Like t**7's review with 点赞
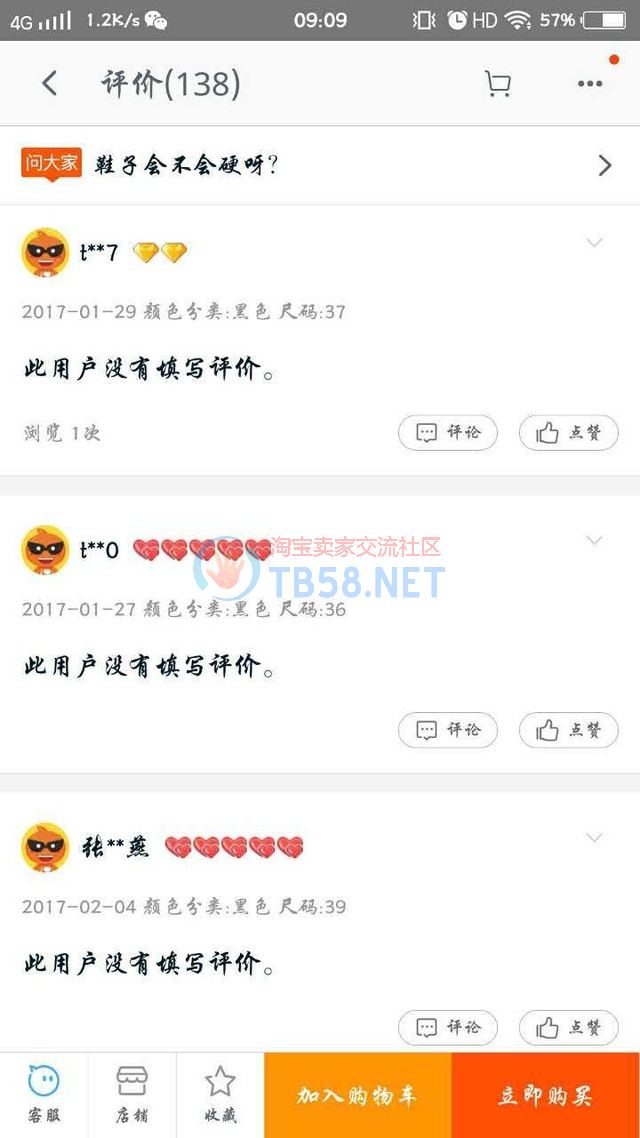 [x=568, y=433]
